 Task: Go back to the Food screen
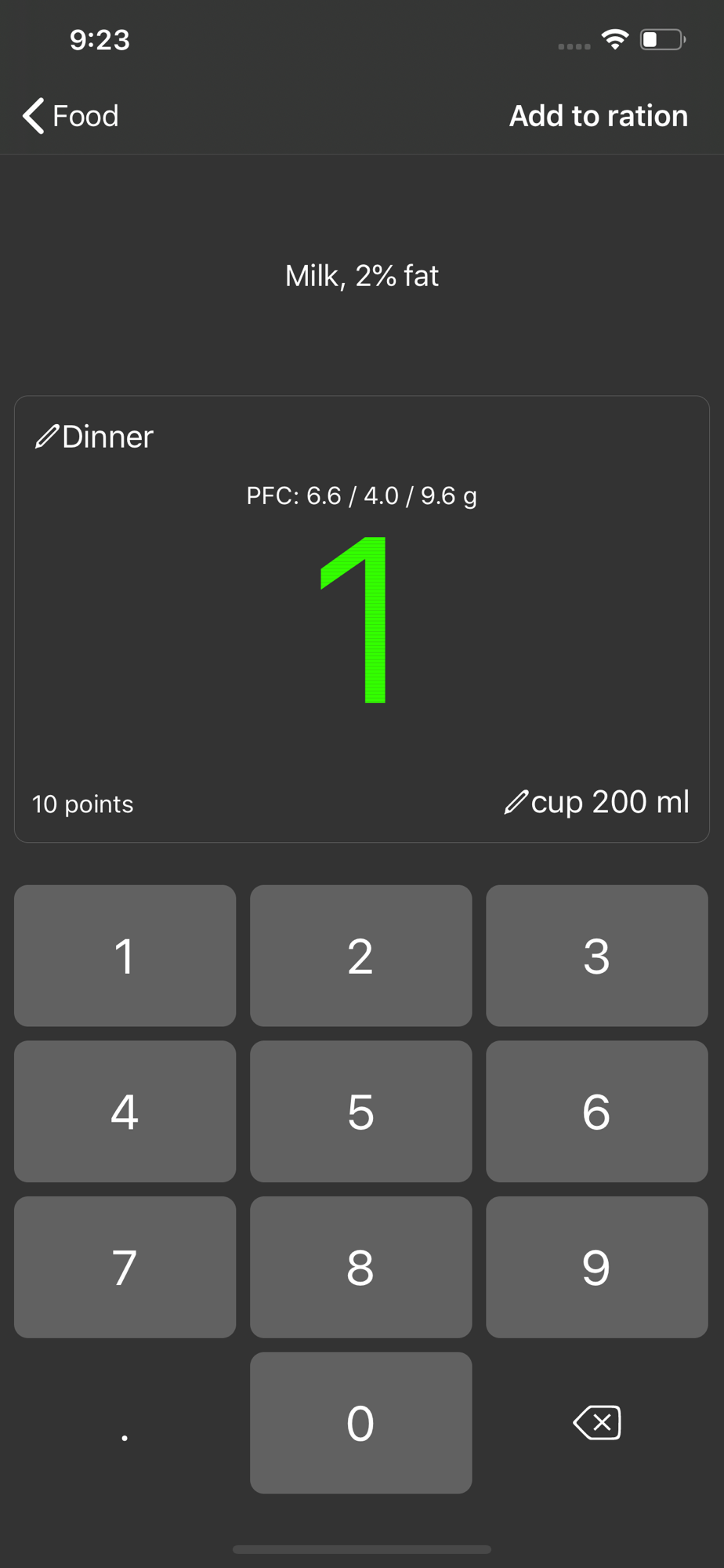(71, 116)
